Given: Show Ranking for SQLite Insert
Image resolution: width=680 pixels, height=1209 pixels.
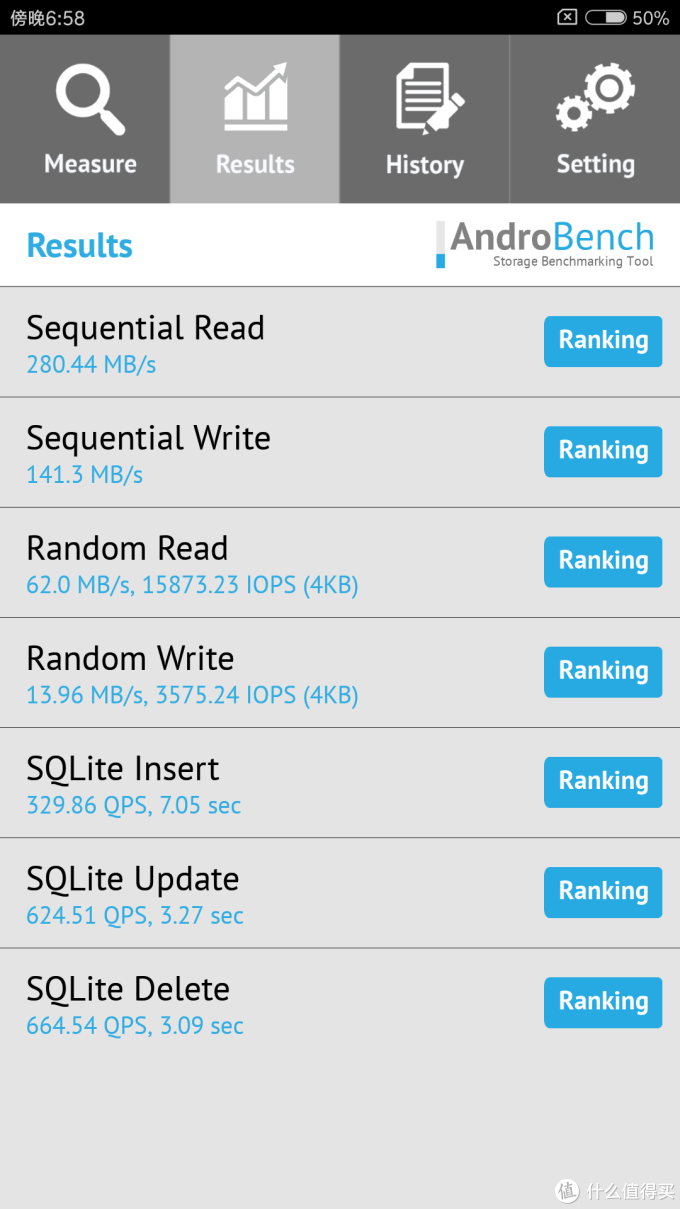Looking at the screenshot, I should 603,781.
